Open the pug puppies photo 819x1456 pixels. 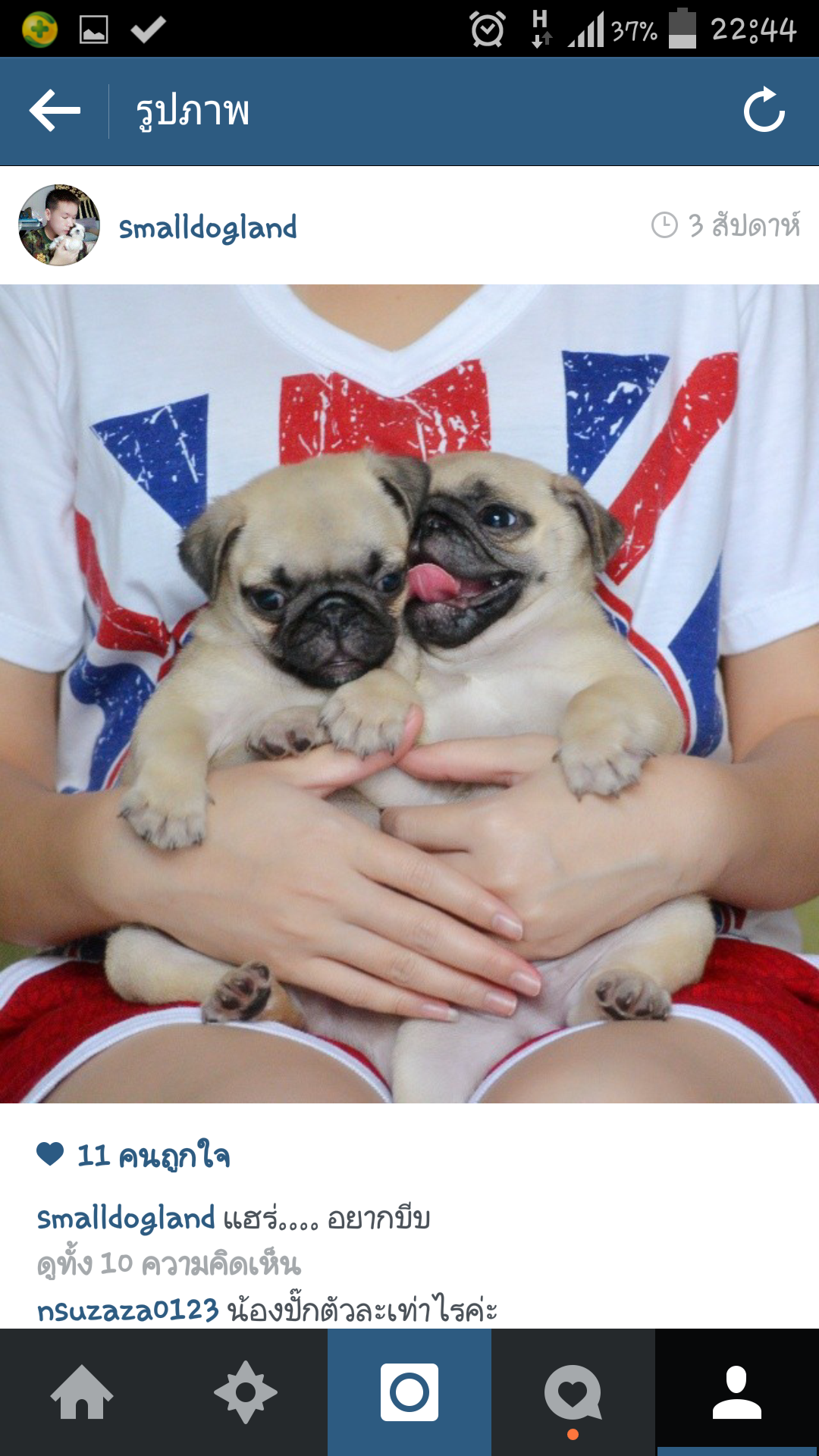click(x=409, y=693)
